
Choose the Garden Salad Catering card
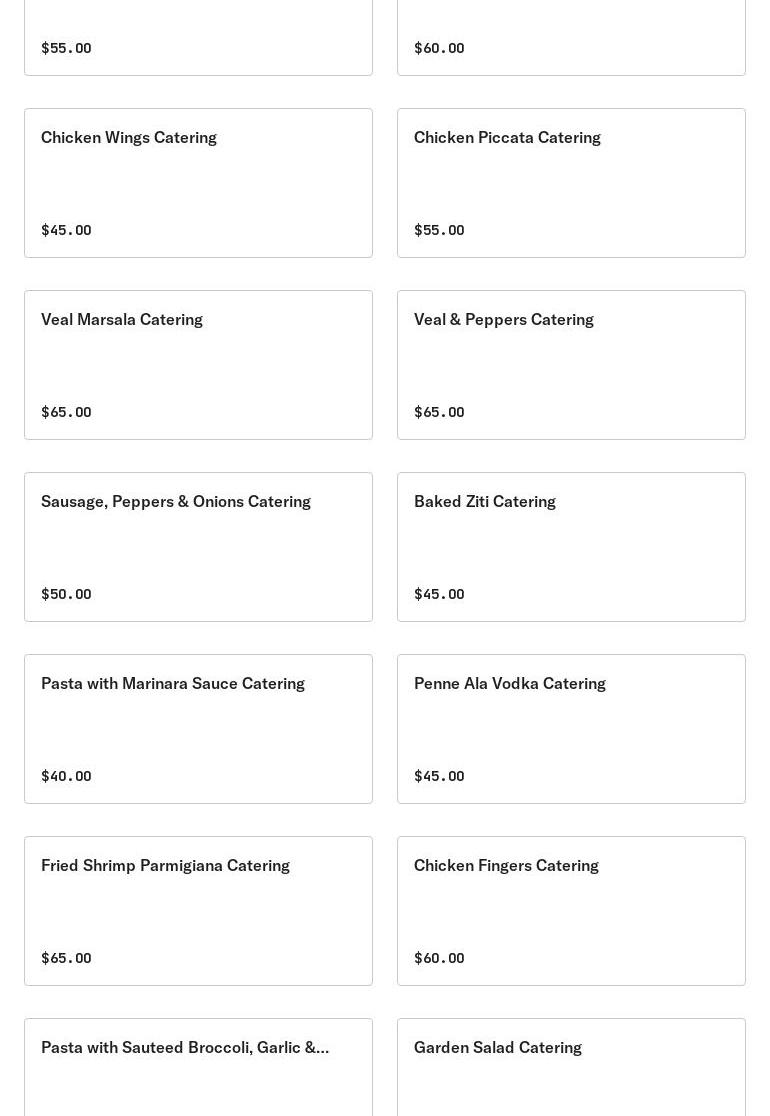click(x=571, y=1066)
